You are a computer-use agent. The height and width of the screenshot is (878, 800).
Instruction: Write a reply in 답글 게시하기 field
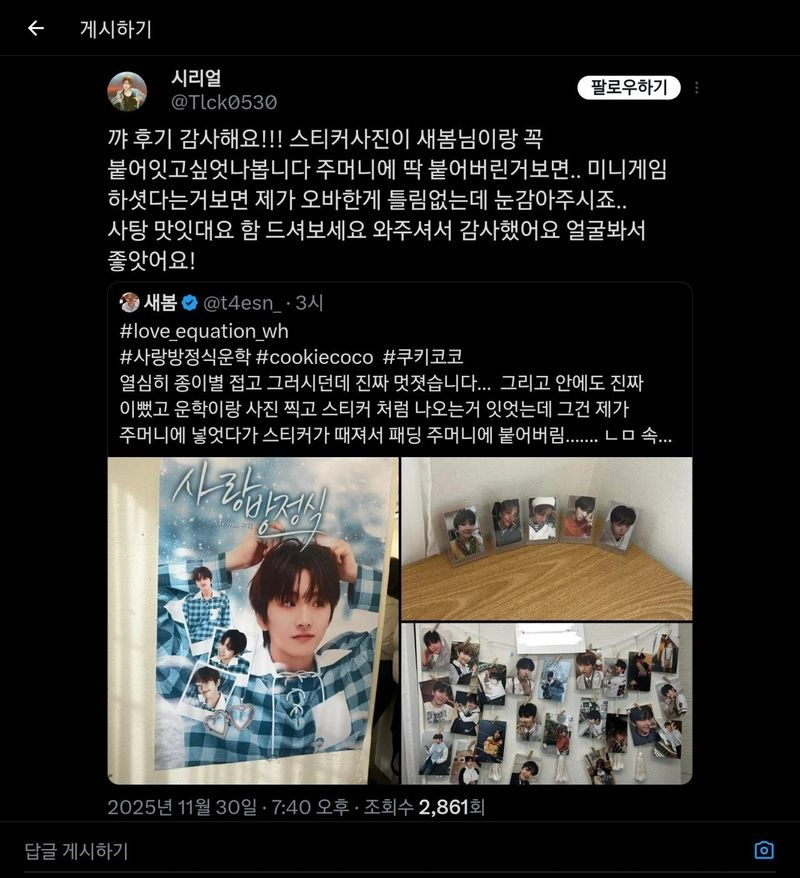coord(300,851)
